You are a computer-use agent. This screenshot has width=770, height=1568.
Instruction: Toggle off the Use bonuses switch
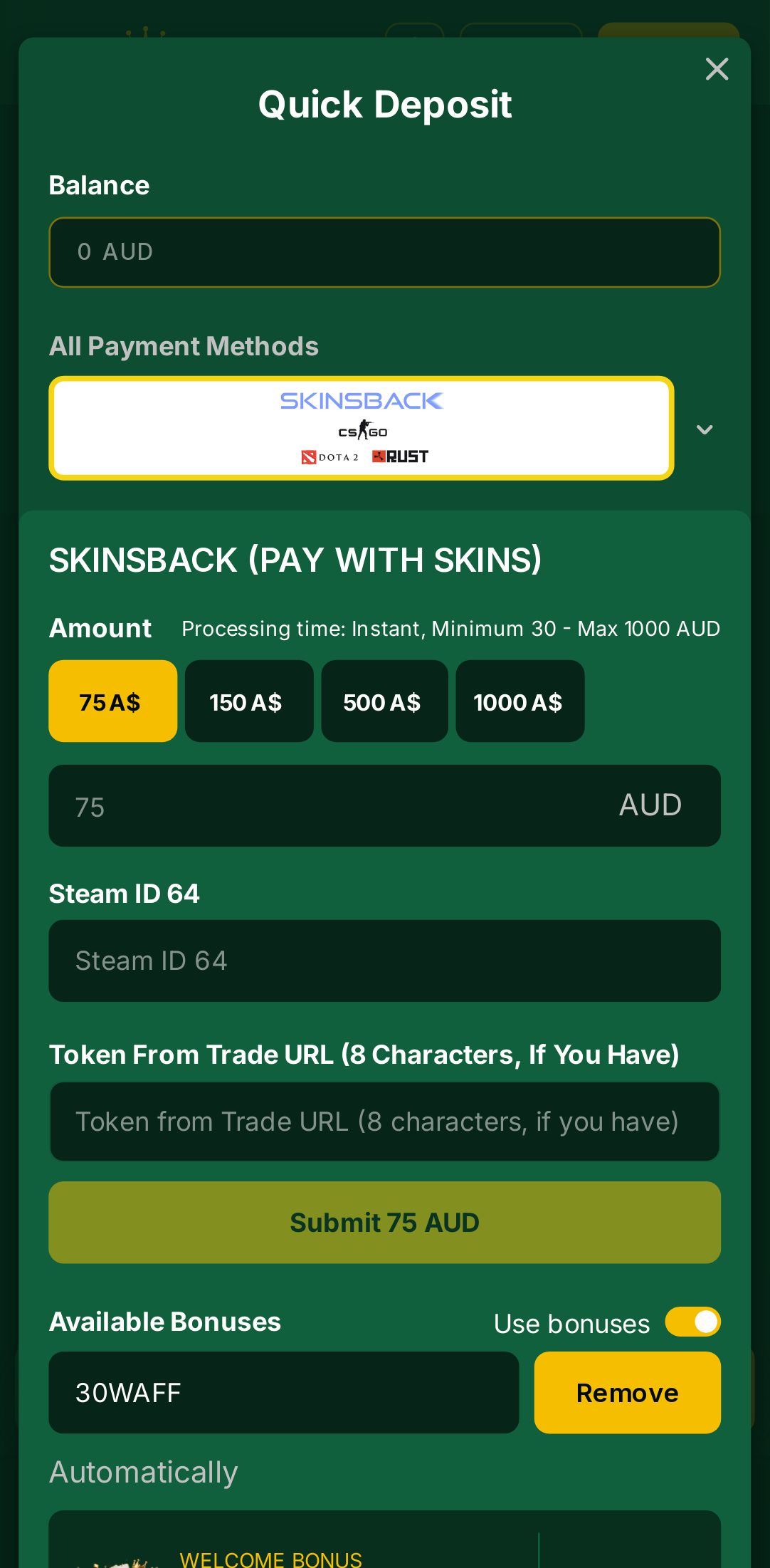(x=692, y=1322)
